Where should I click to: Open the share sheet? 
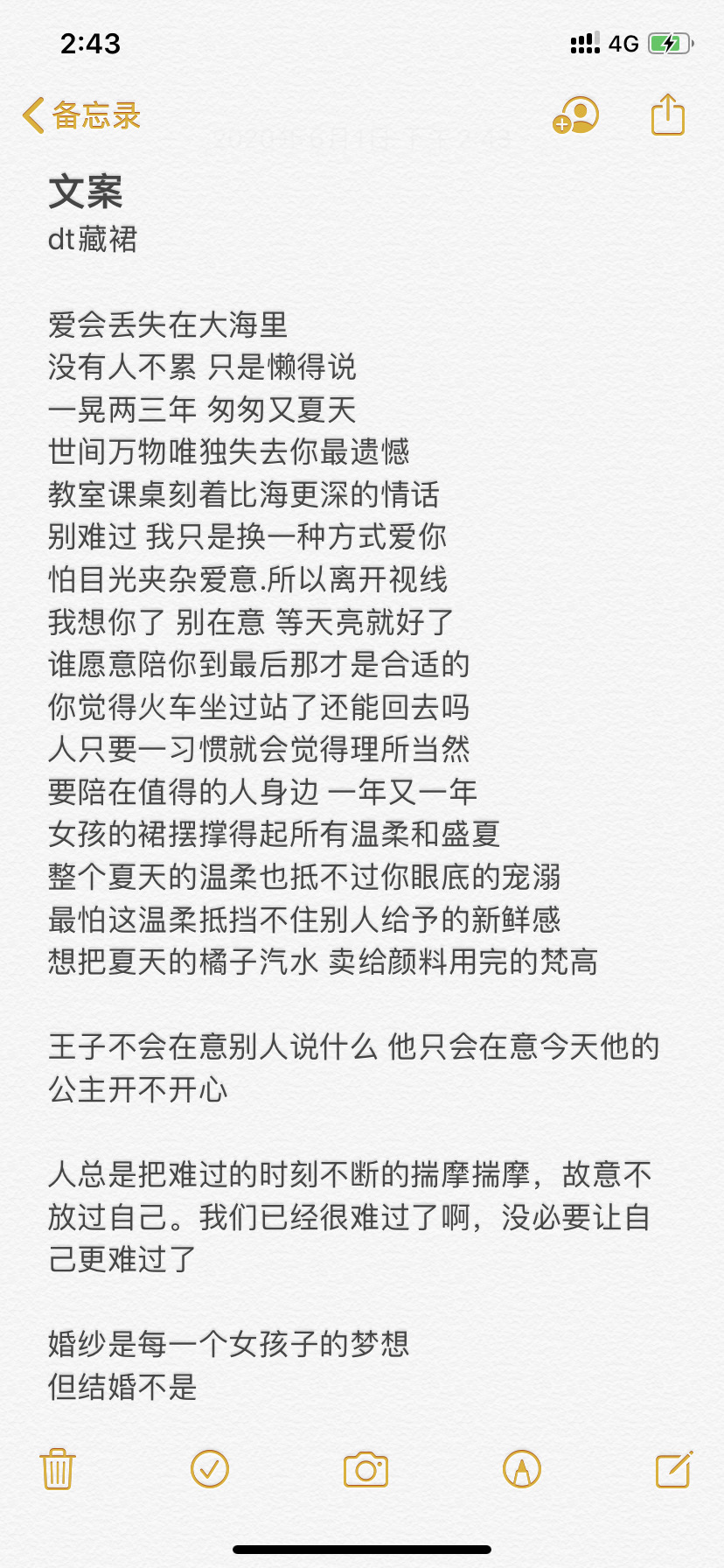coord(668,115)
